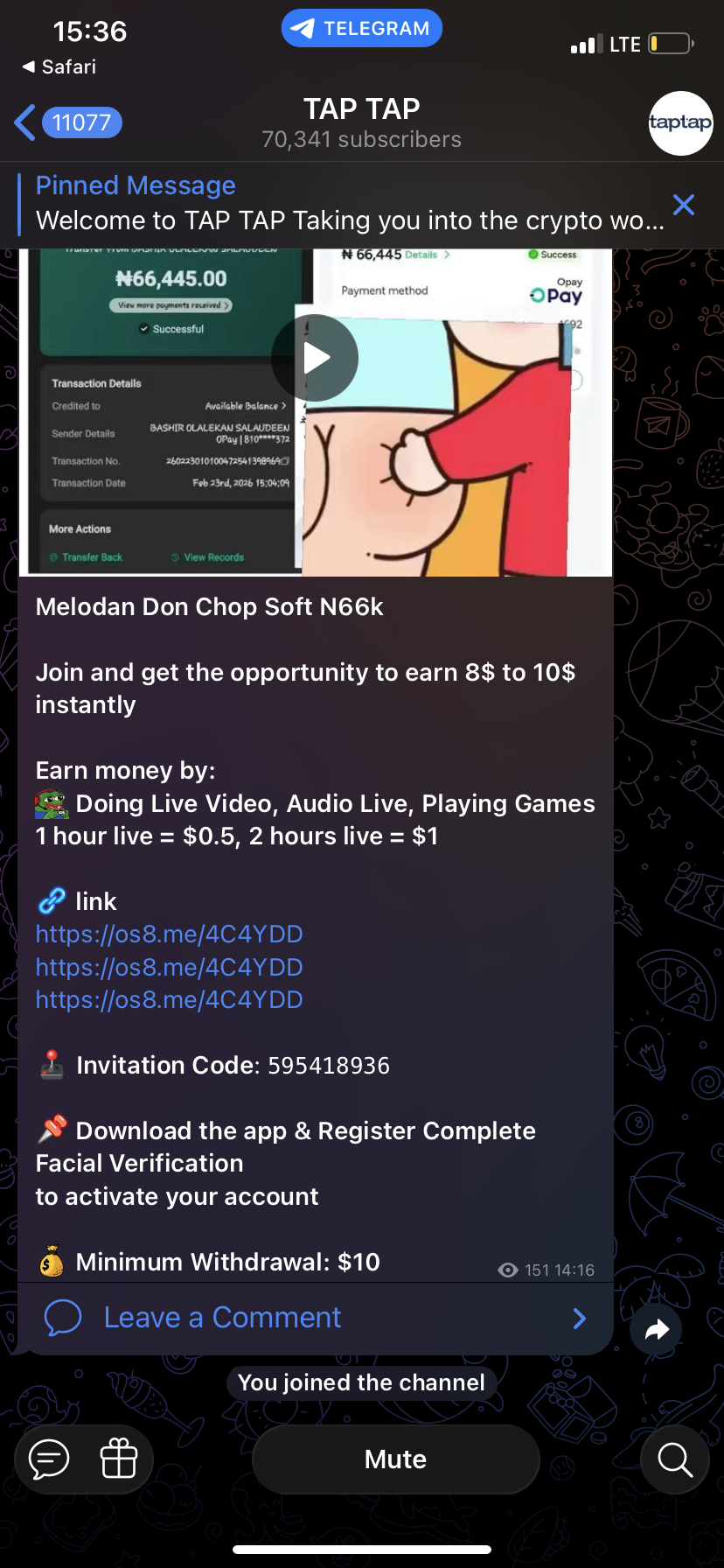724x1568 pixels.
Task: Search within the channel
Action: [x=675, y=1459]
